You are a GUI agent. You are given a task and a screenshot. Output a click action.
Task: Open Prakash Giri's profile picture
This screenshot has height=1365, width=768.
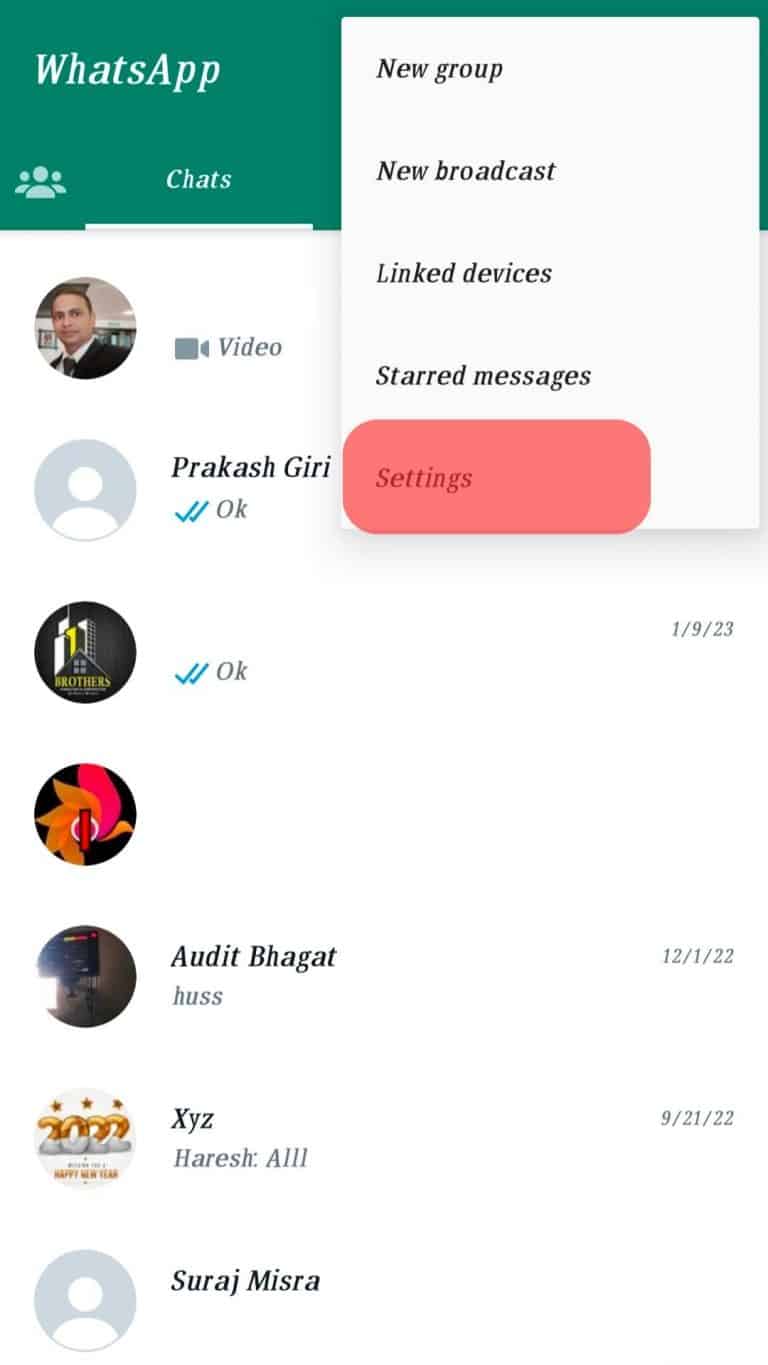pos(85,488)
